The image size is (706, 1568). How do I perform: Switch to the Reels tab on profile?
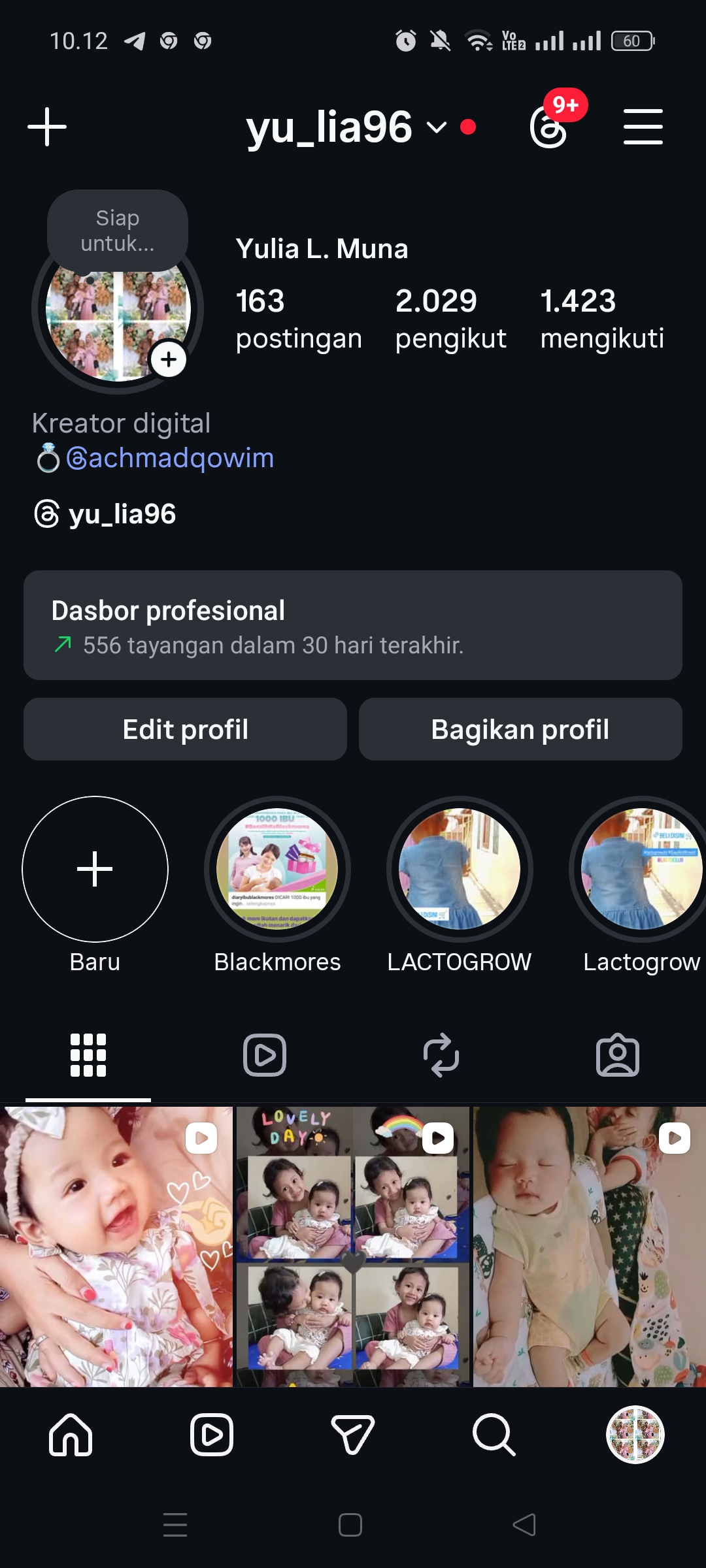click(265, 1055)
